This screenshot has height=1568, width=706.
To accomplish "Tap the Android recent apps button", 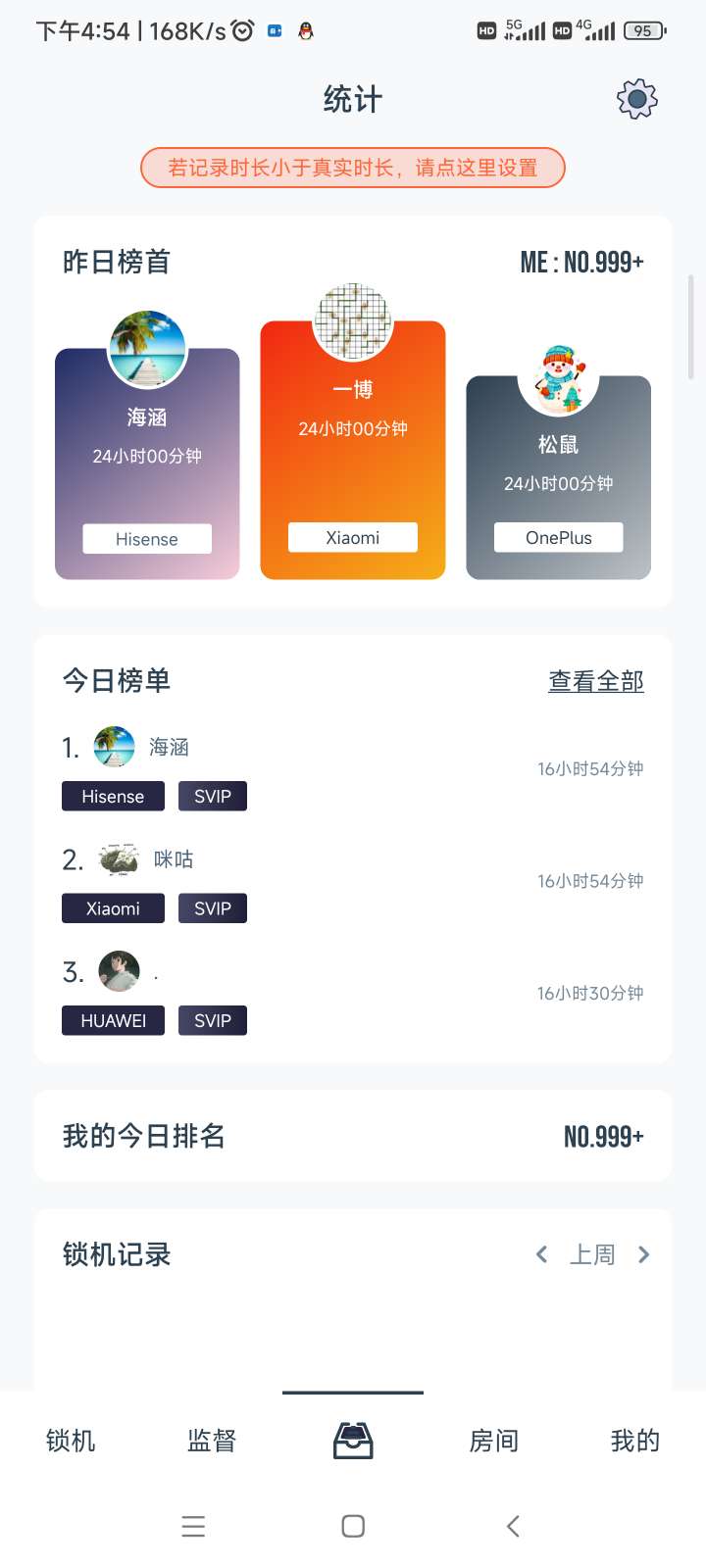I will coord(193,1525).
